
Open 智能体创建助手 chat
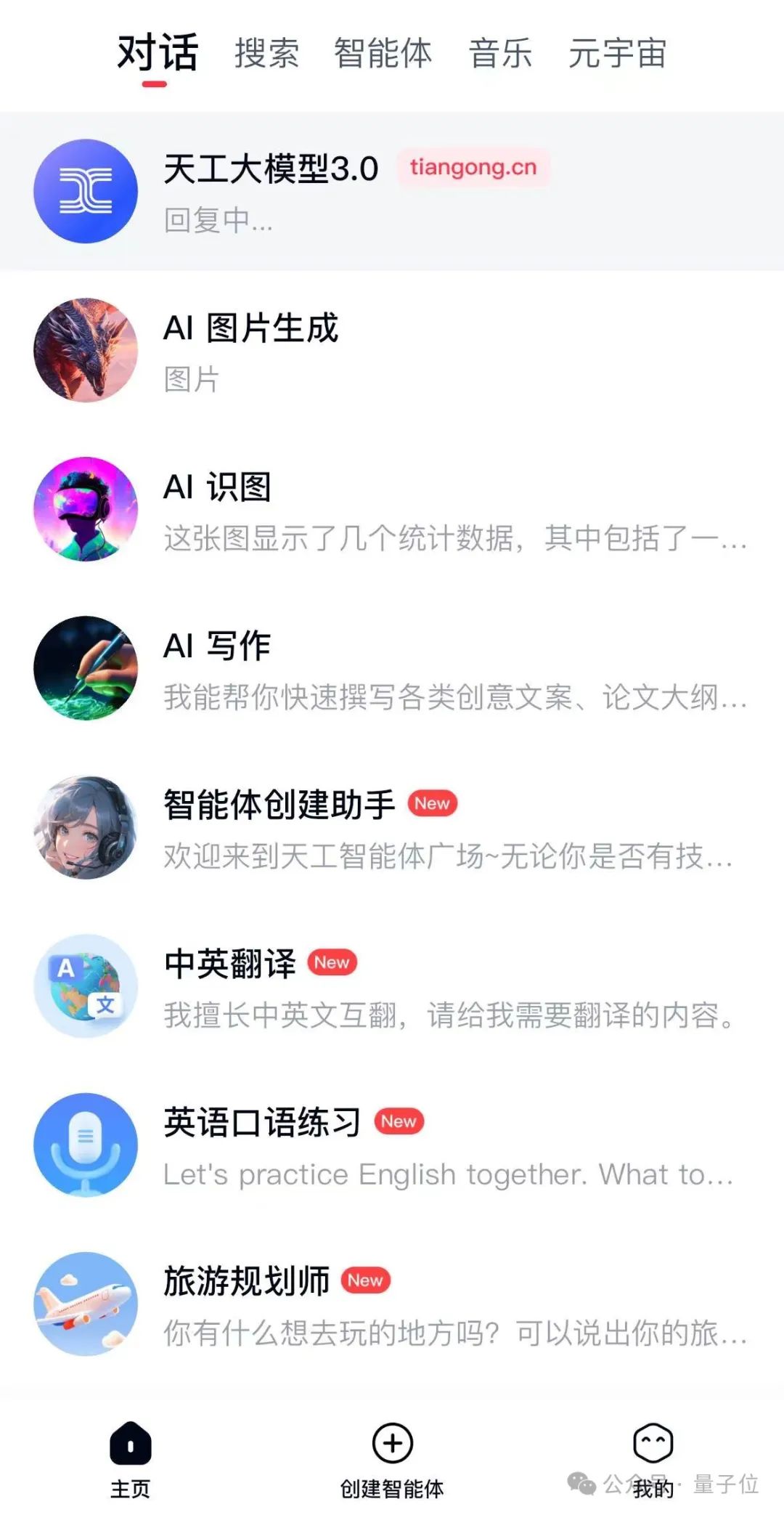tap(392, 828)
